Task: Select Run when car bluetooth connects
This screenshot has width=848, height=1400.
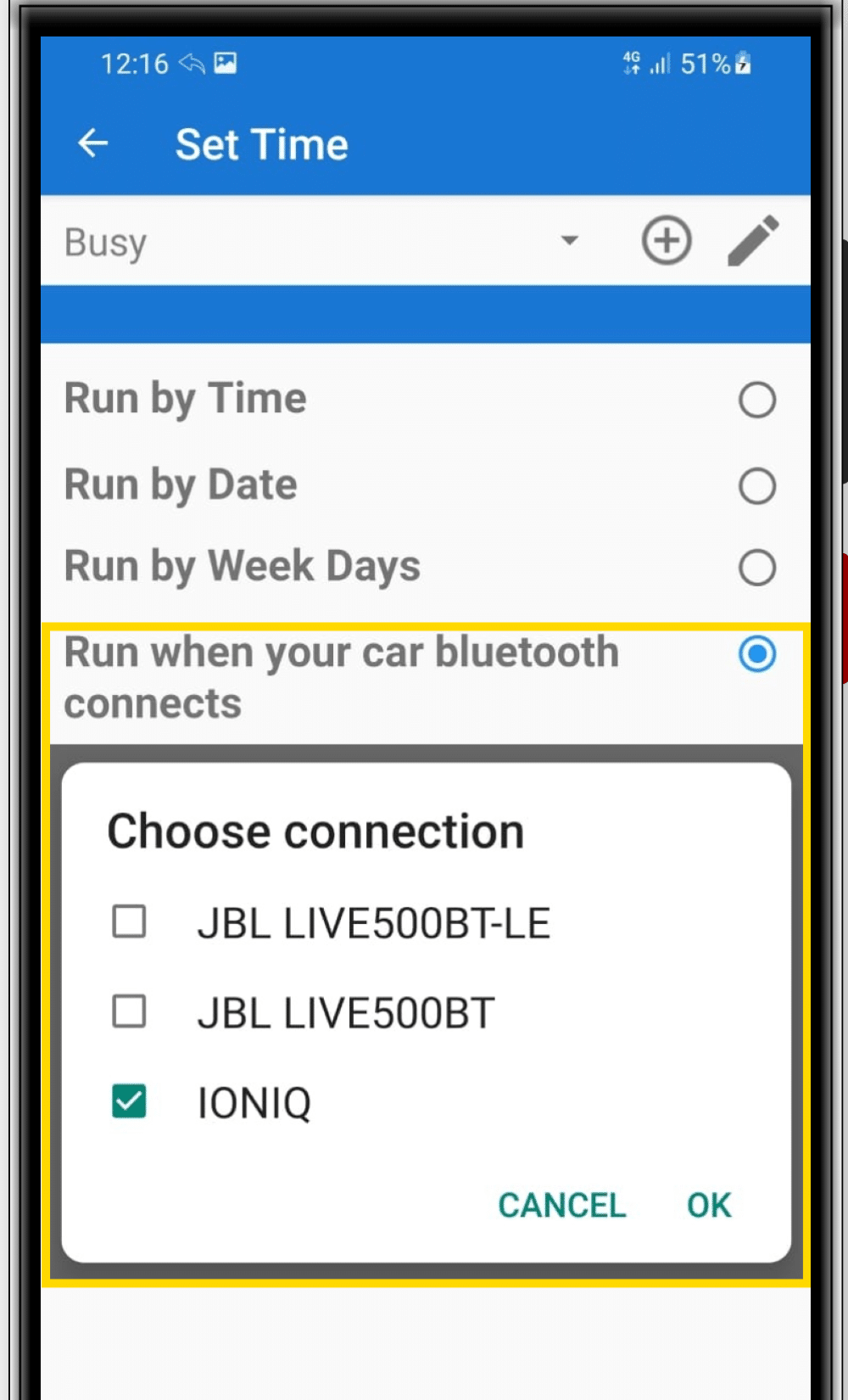Action: (x=757, y=654)
